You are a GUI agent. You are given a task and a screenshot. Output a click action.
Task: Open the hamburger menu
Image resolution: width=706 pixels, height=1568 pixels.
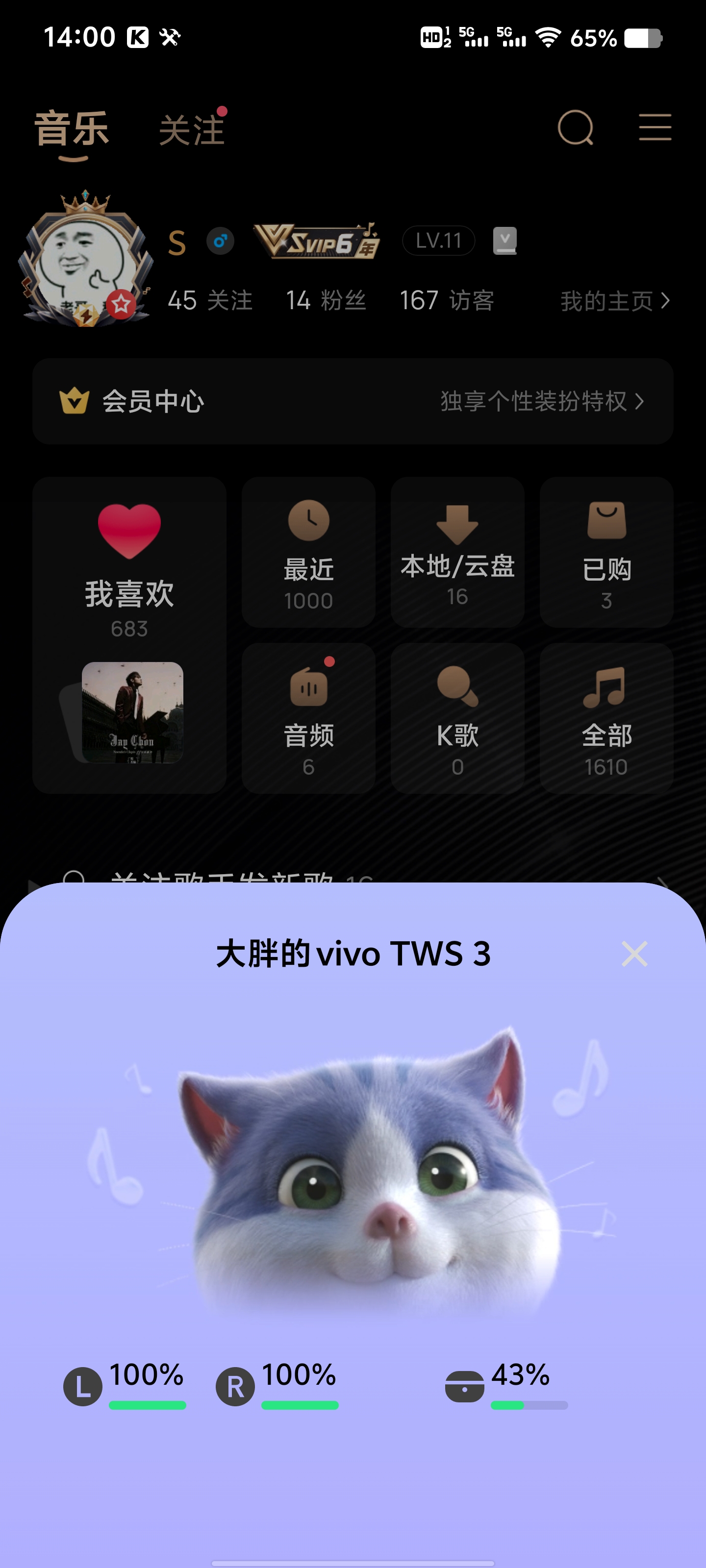click(655, 127)
